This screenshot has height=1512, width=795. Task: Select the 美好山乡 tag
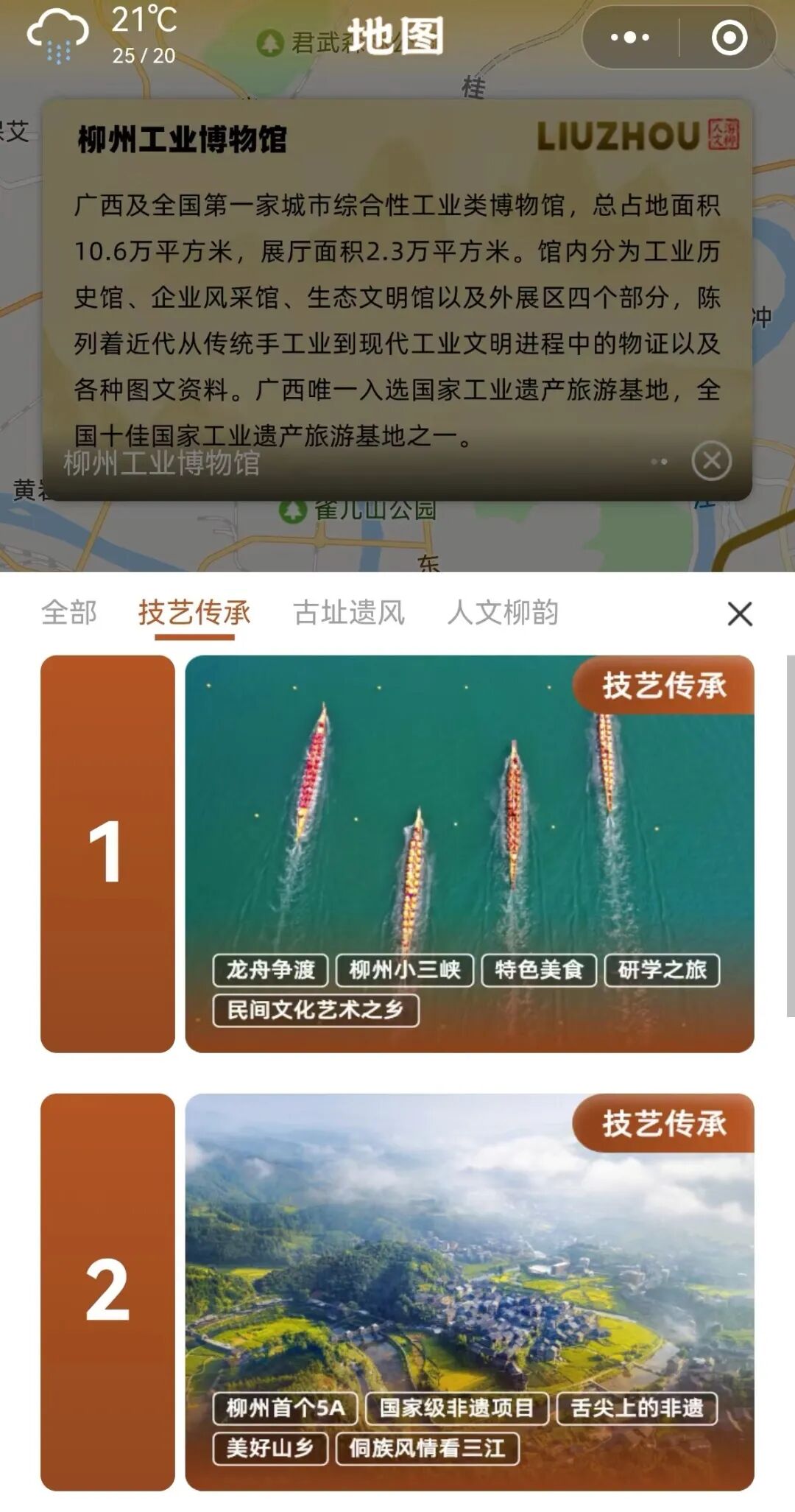[270, 1448]
